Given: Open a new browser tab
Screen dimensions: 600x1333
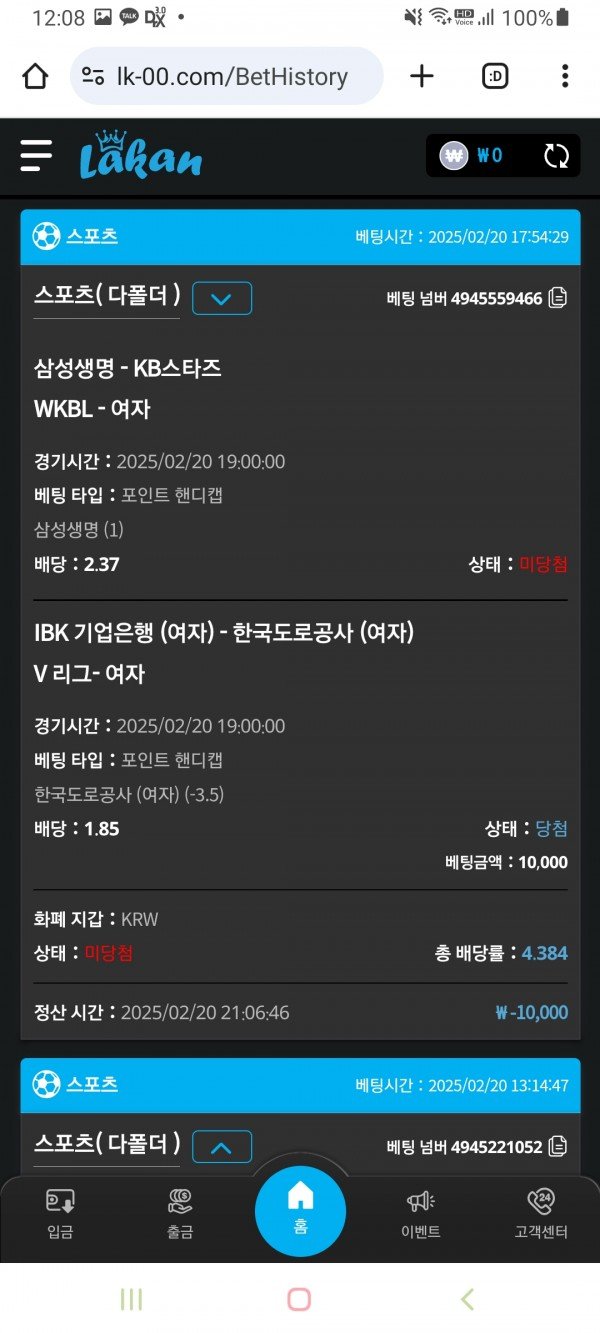Looking at the screenshot, I should click(423, 76).
